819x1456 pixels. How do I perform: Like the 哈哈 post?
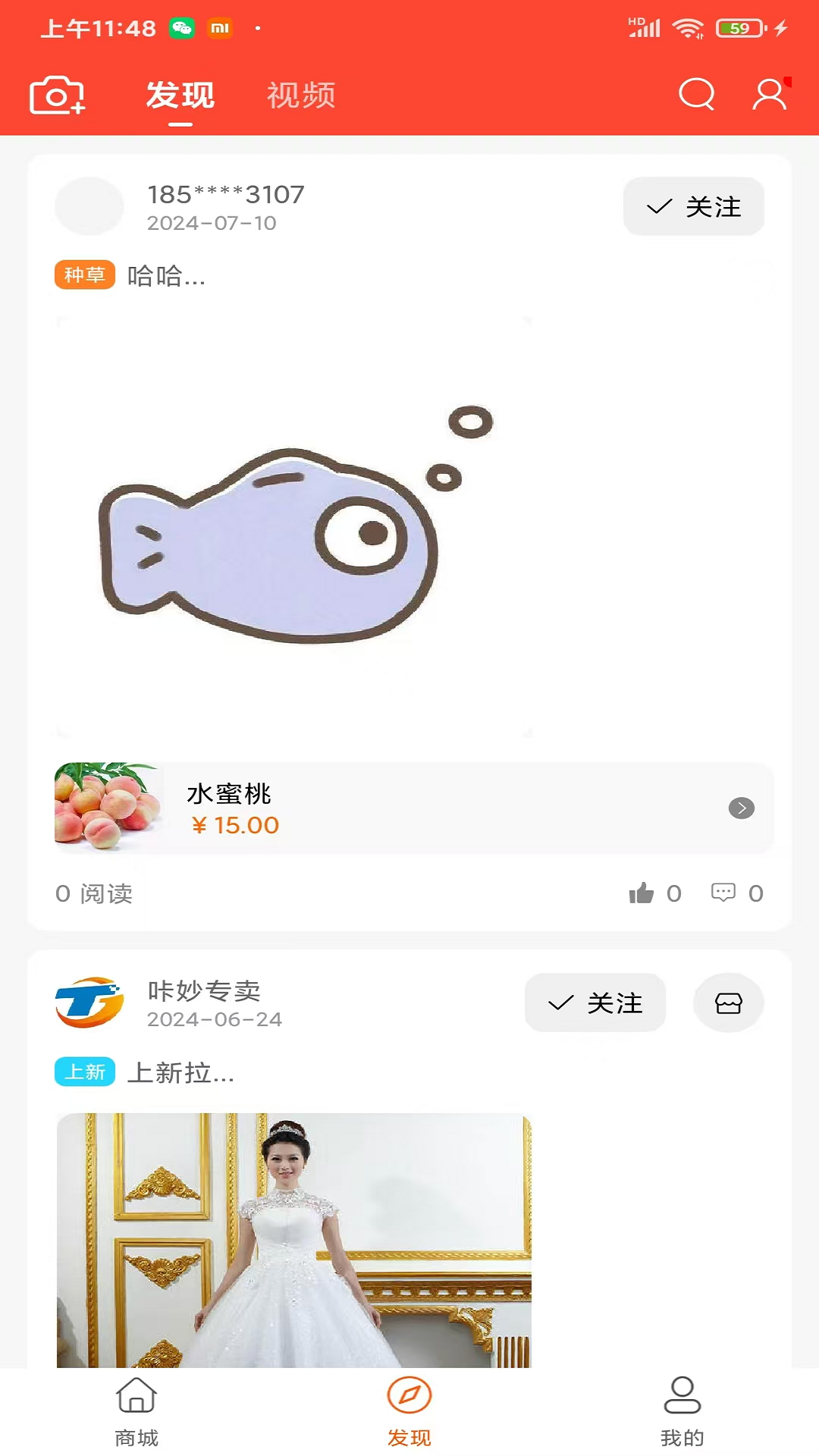642,893
